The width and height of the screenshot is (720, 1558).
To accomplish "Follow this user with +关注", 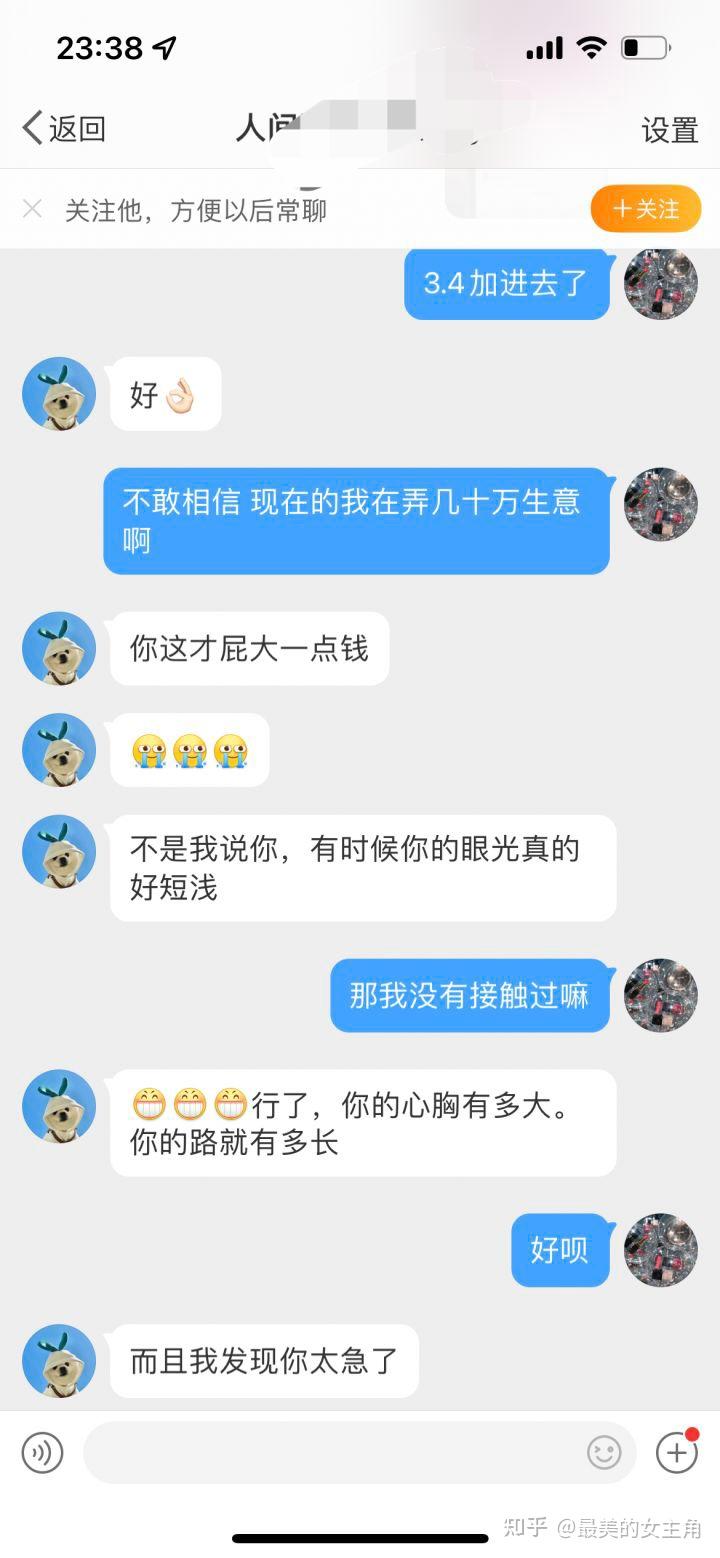I will [x=645, y=209].
